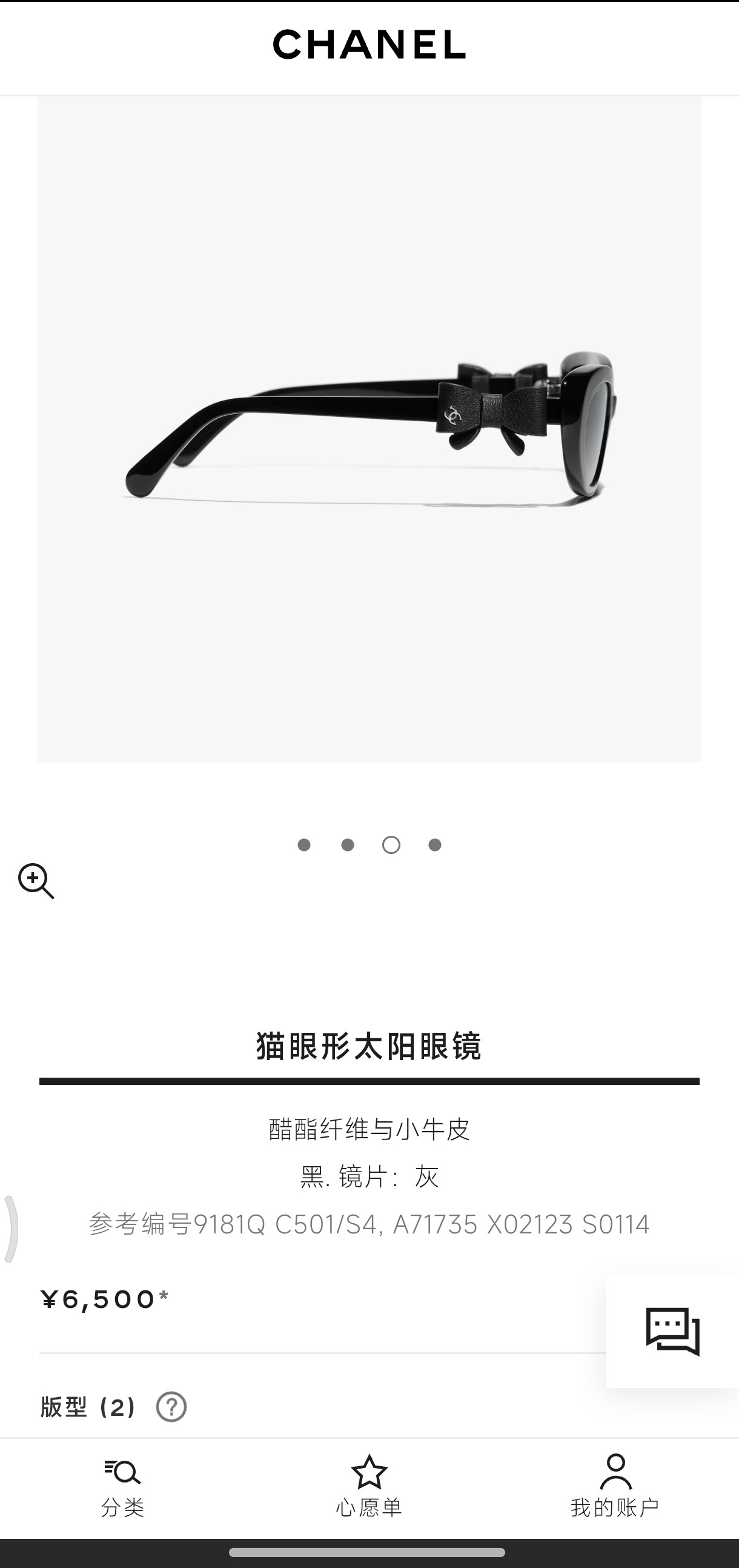Tap the CHANEL logo header
This screenshot has width=739, height=1568.
tap(369, 44)
